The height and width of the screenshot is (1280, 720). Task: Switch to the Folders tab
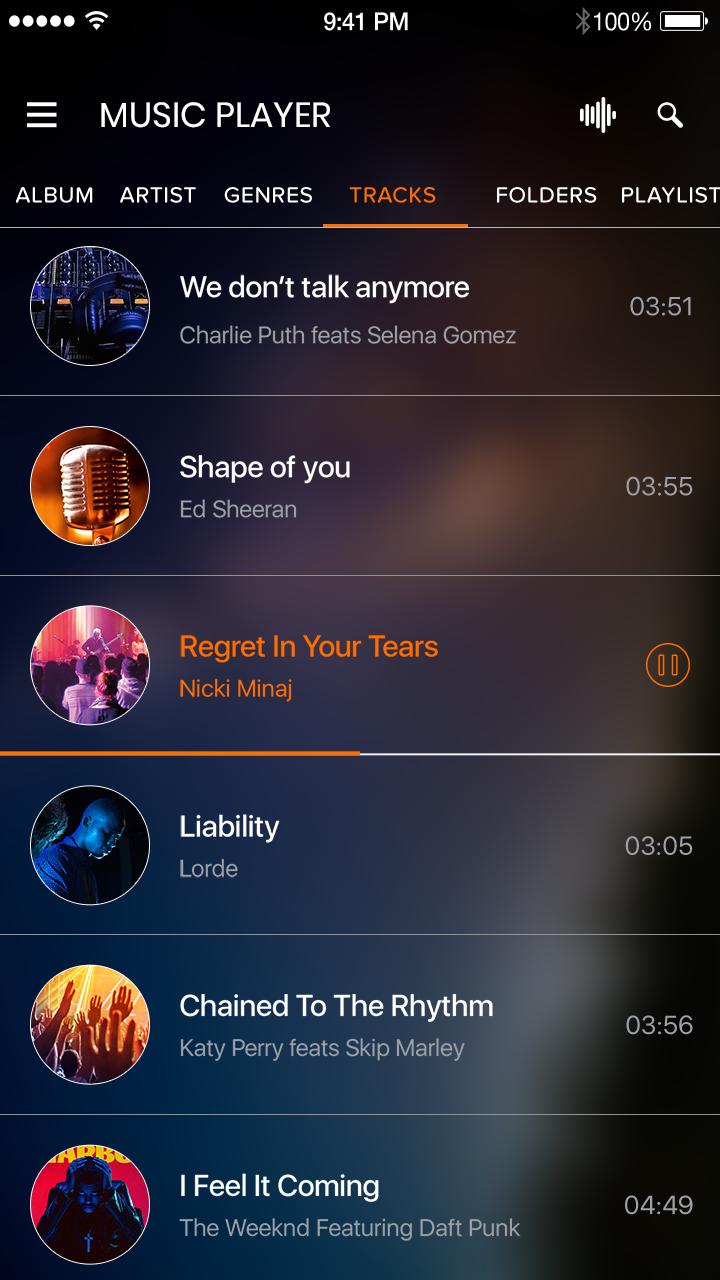pos(546,195)
